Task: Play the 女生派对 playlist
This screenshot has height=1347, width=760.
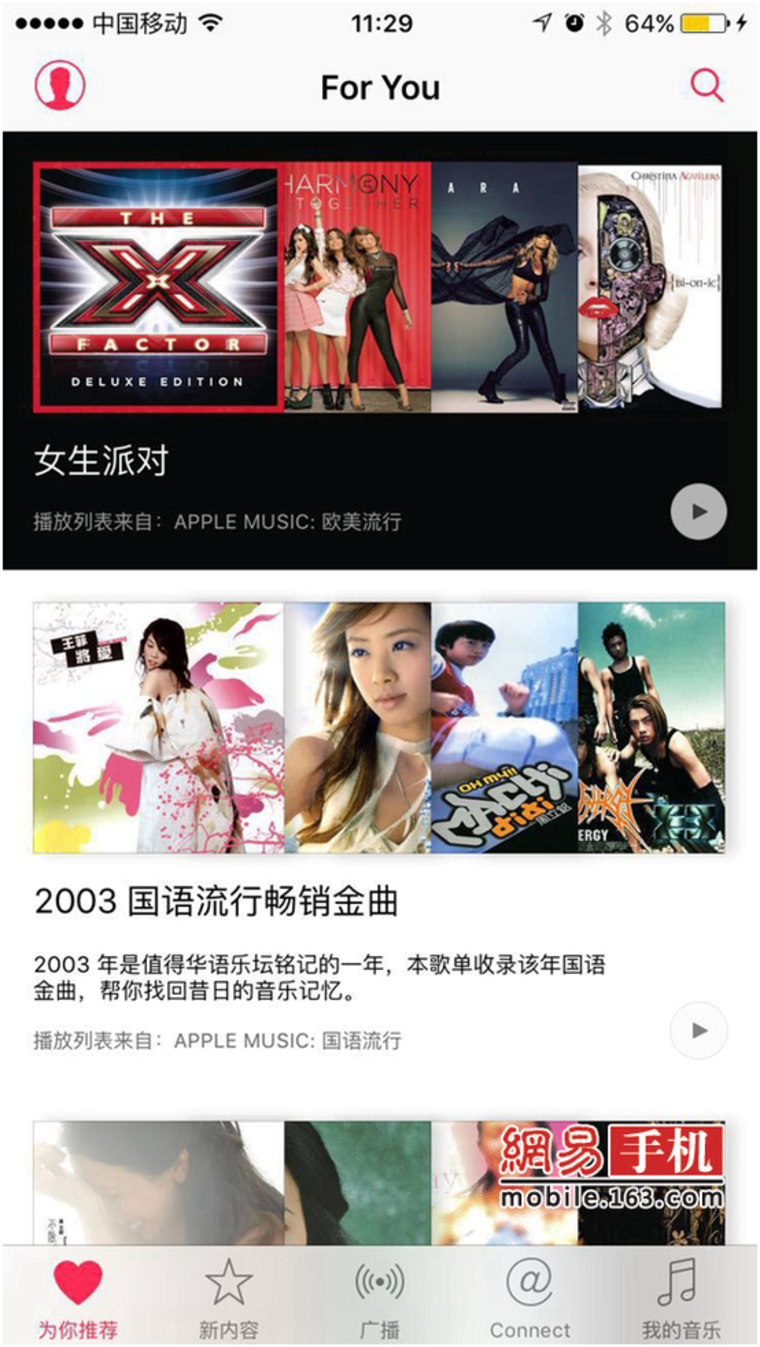Action: click(698, 512)
